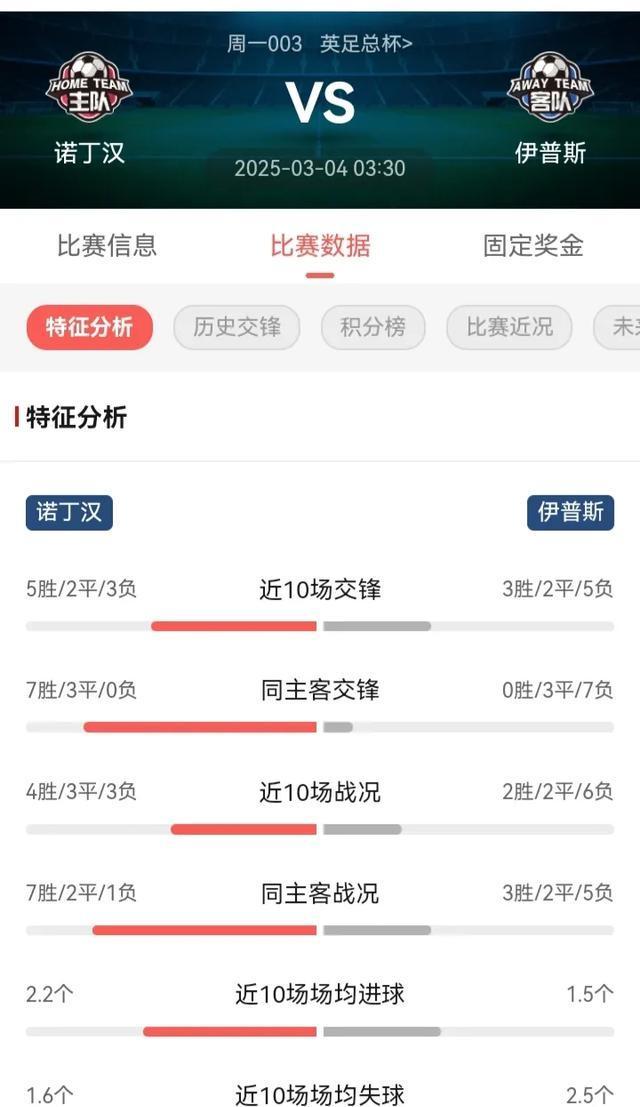View the 比赛近况 chip
The width and height of the screenshot is (640, 1107).
click(509, 327)
